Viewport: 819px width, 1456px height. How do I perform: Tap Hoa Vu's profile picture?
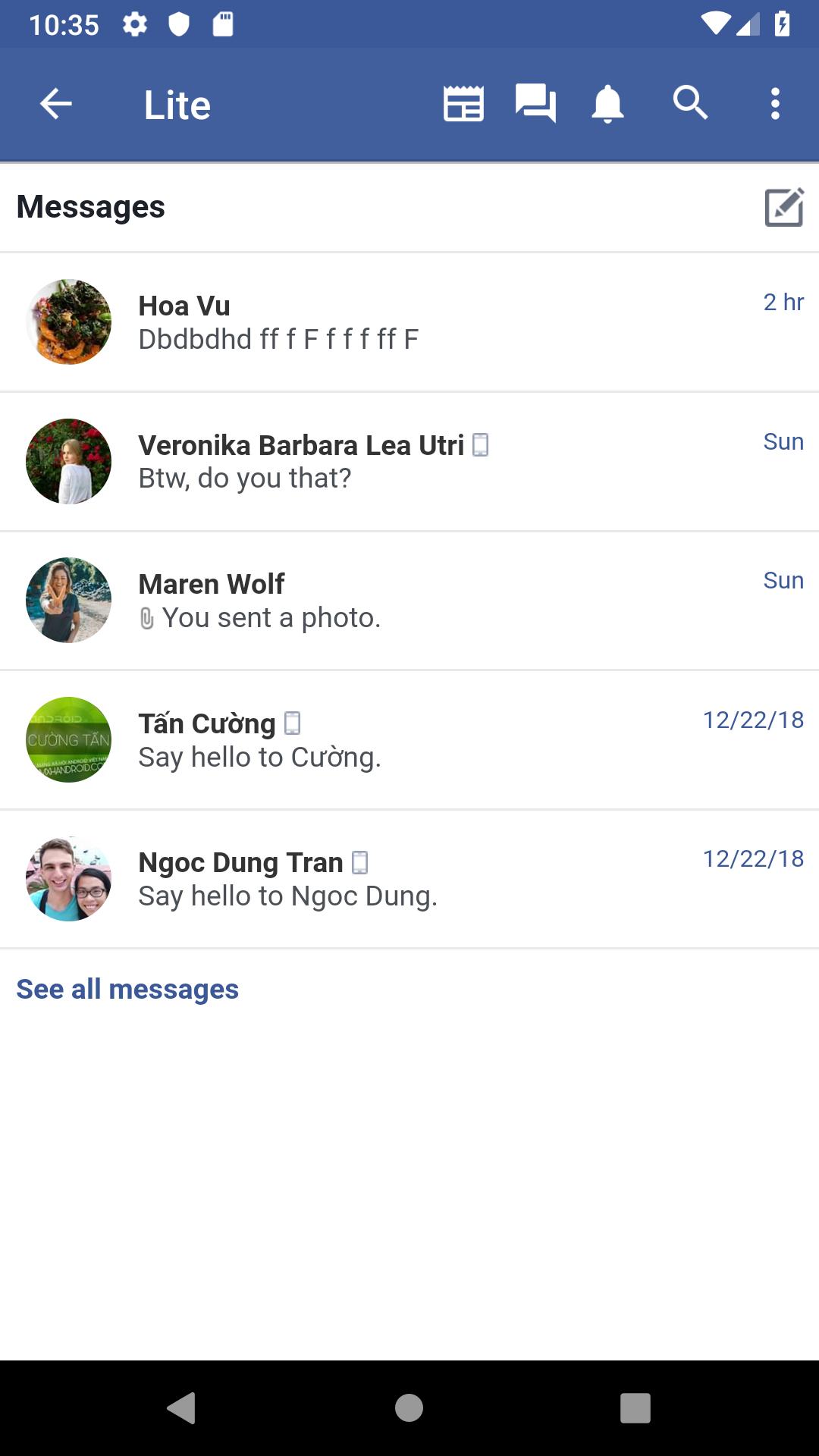[x=67, y=322]
